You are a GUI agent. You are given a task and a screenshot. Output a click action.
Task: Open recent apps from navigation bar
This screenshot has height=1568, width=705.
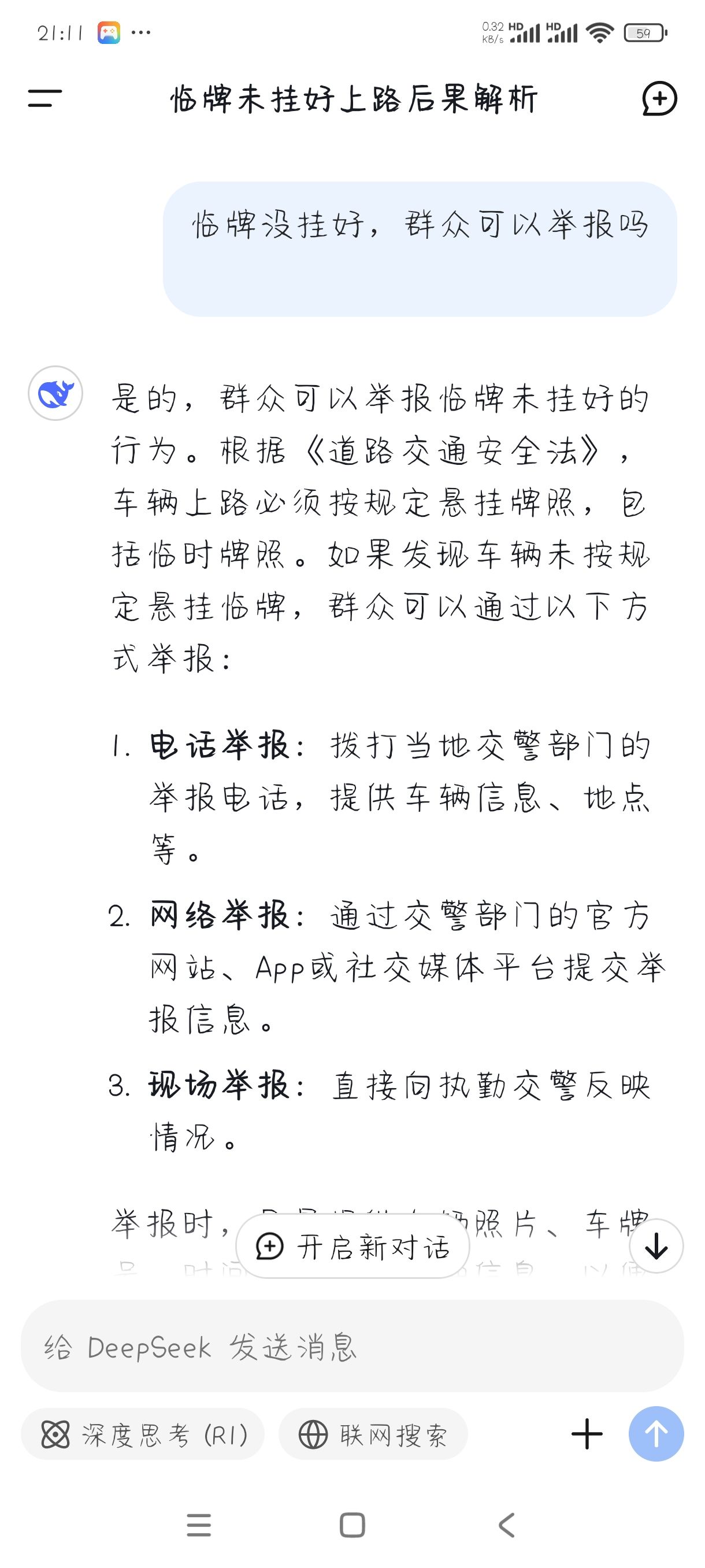click(x=198, y=1525)
